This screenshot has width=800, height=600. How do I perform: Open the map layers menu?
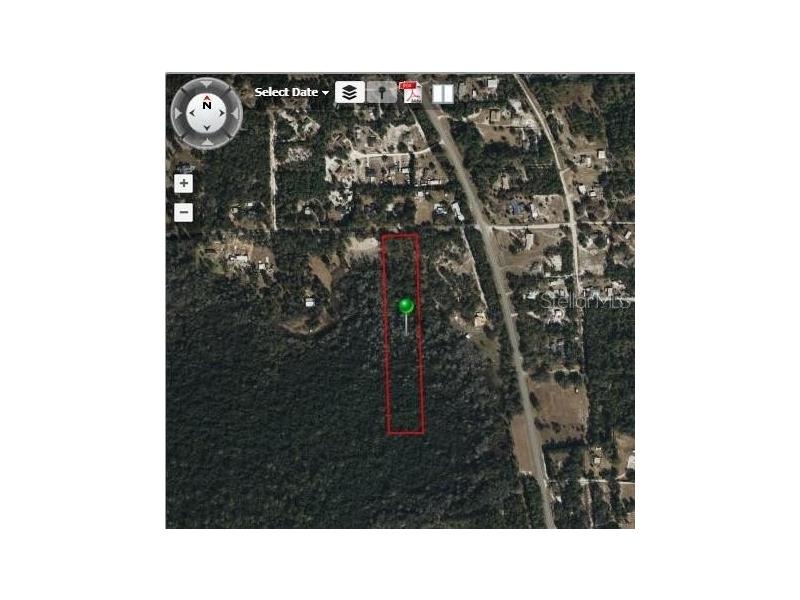coord(349,93)
